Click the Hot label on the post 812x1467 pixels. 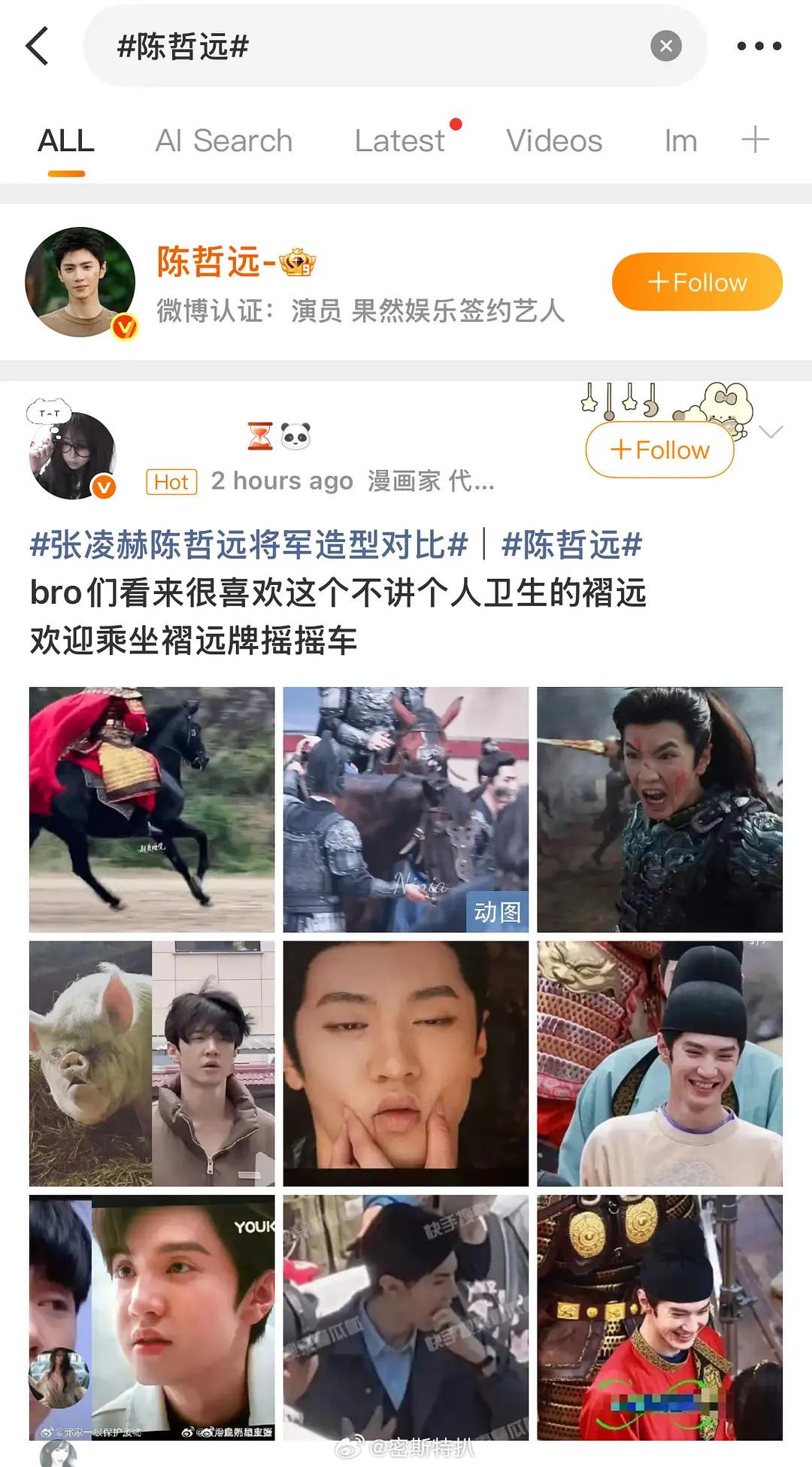[x=171, y=482]
